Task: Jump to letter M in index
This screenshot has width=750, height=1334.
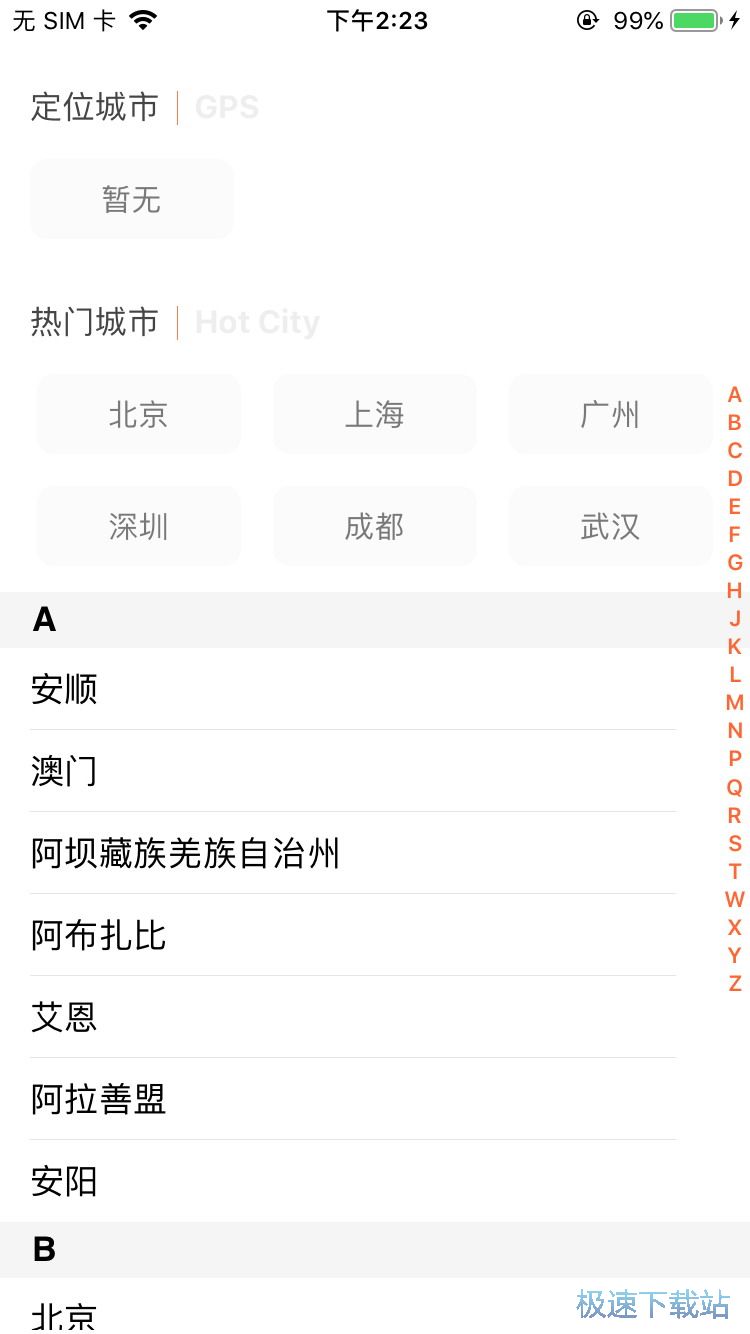Action: pos(734,702)
